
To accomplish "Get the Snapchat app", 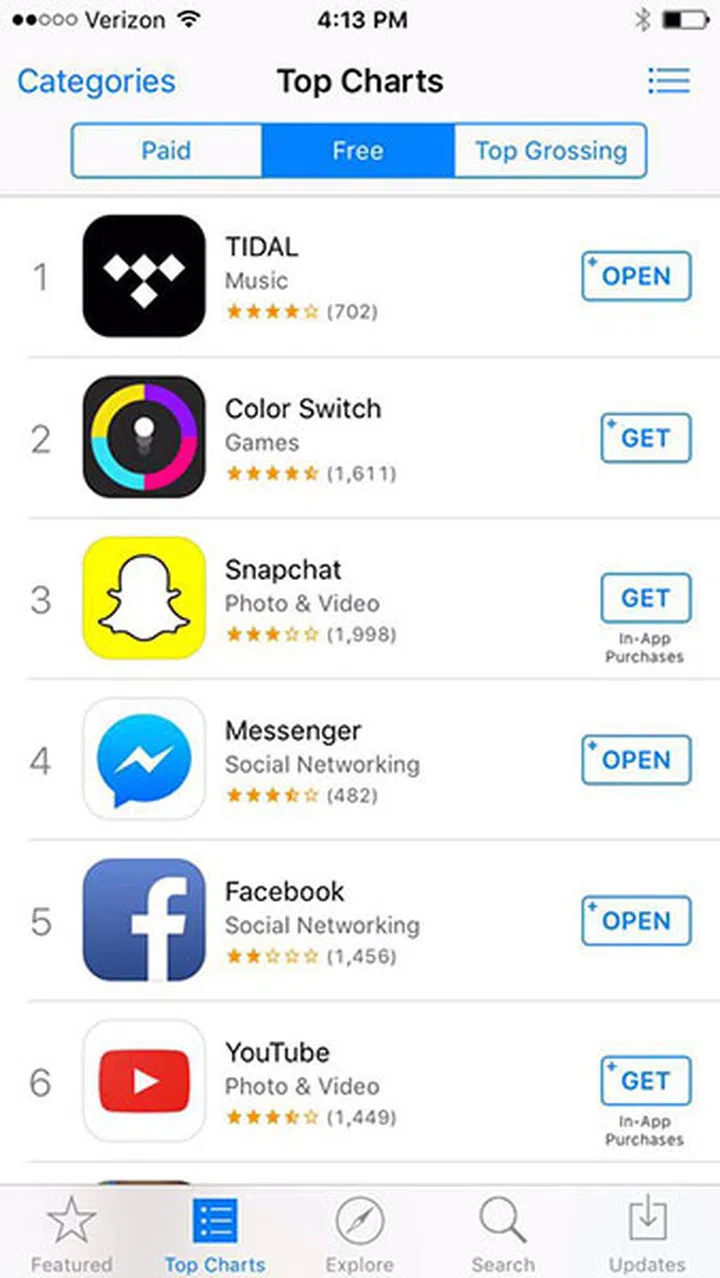I will (645, 598).
